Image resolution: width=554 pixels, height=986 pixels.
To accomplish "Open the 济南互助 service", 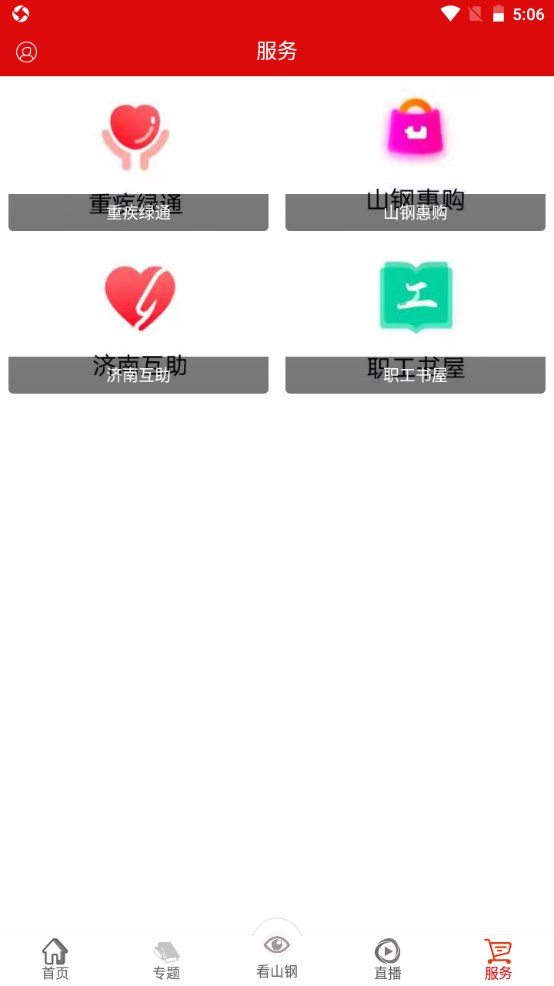I will click(138, 320).
